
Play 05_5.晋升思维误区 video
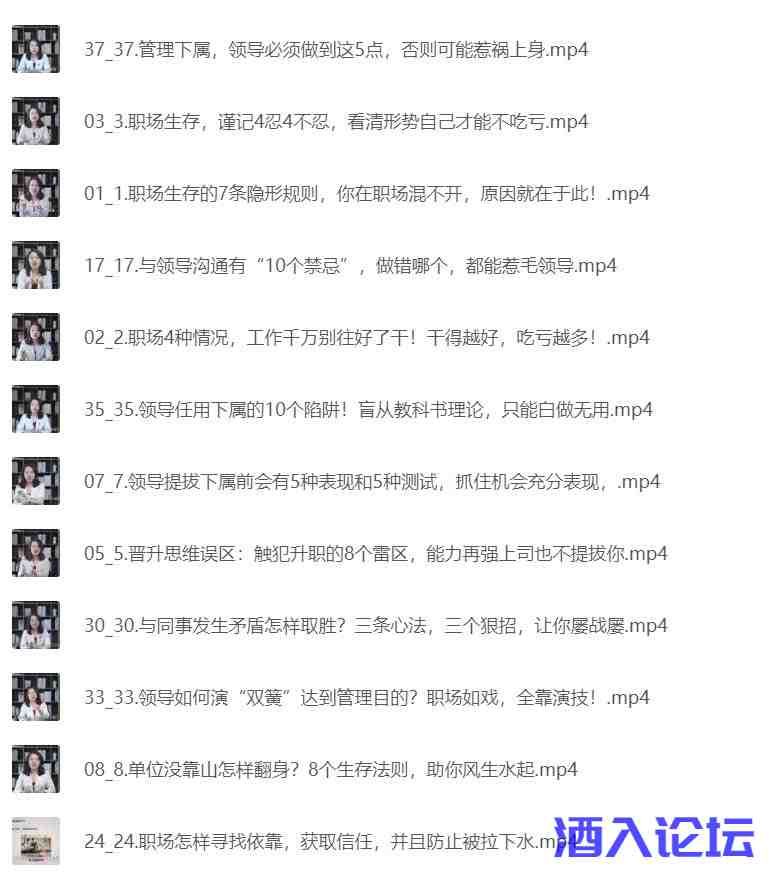375,554
